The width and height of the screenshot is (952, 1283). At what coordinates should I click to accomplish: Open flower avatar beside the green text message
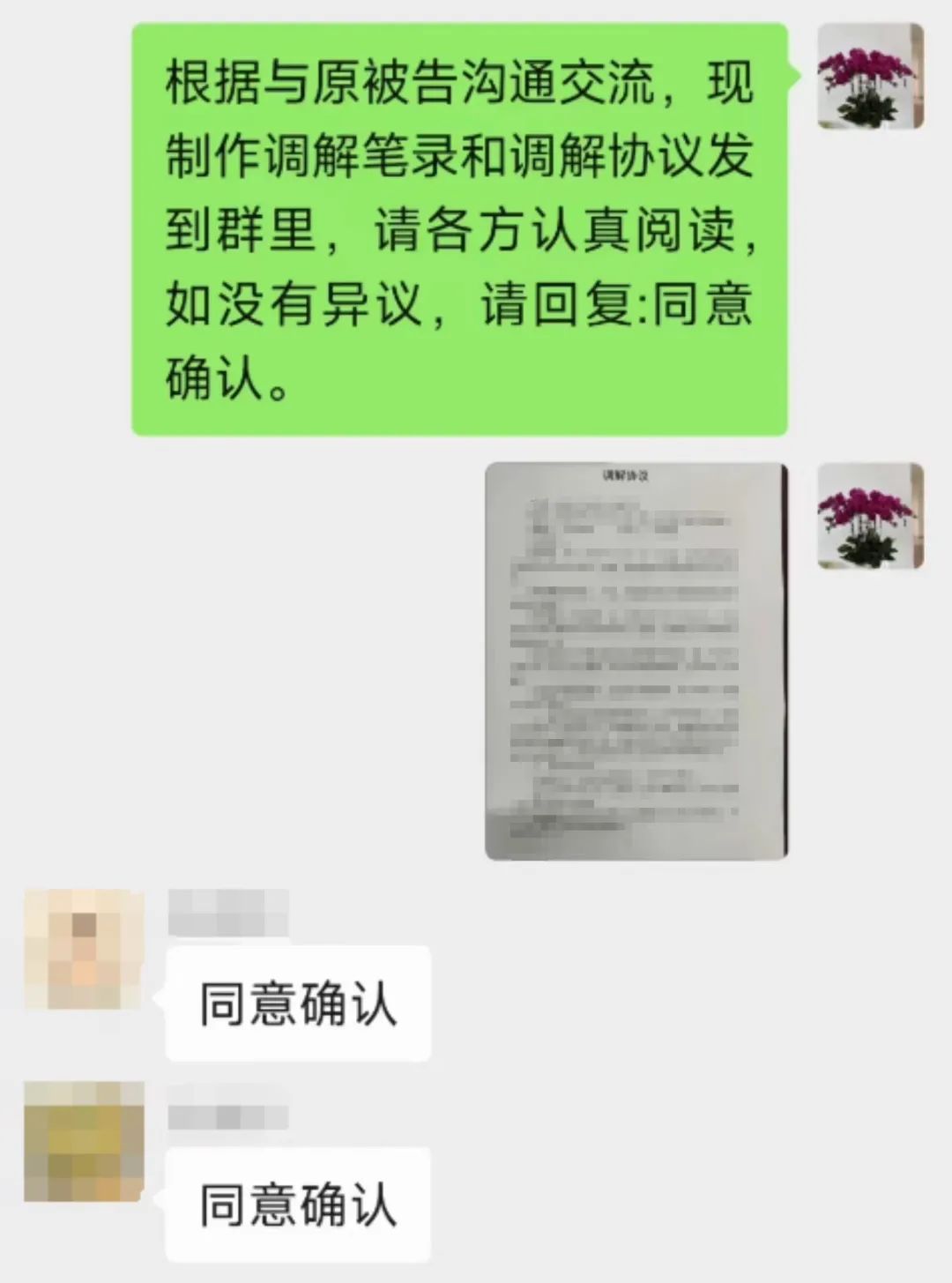tap(870, 77)
